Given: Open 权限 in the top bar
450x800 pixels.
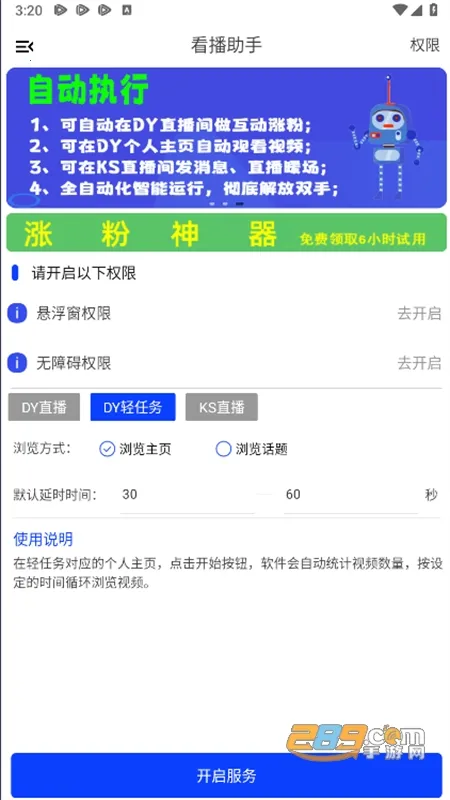Looking at the screenshot, I should click(424, 45).
